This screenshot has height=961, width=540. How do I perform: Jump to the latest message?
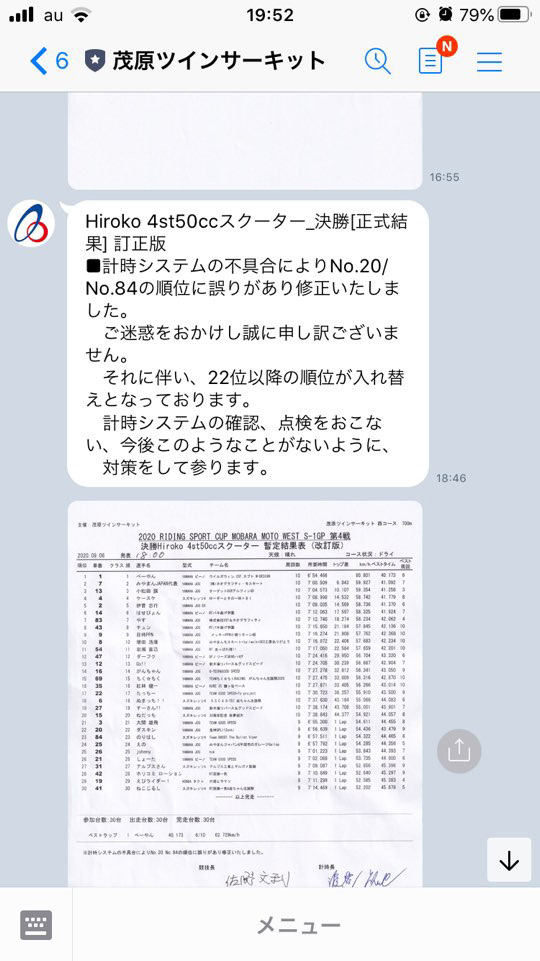tap(509, 860)
